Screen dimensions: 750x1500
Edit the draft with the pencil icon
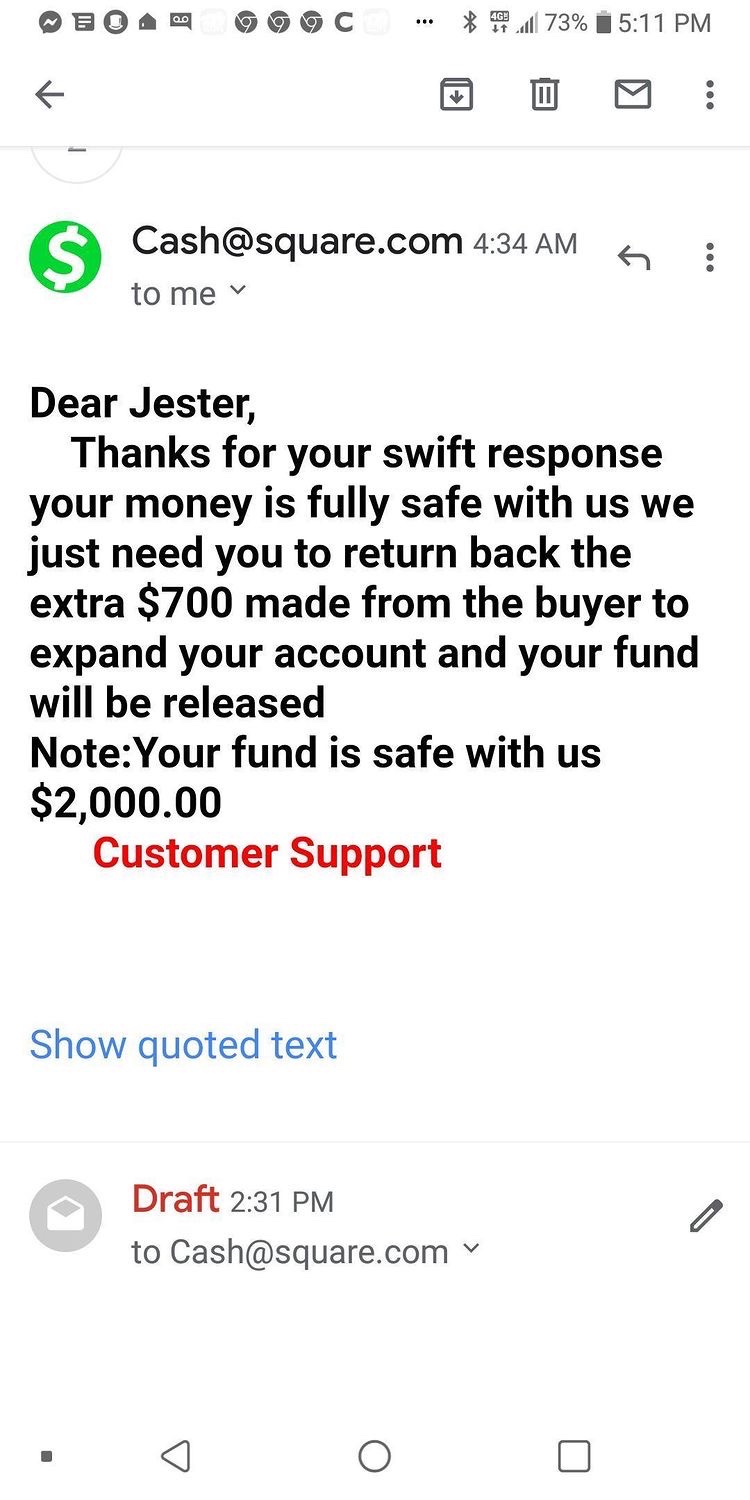click(706, 1215)
